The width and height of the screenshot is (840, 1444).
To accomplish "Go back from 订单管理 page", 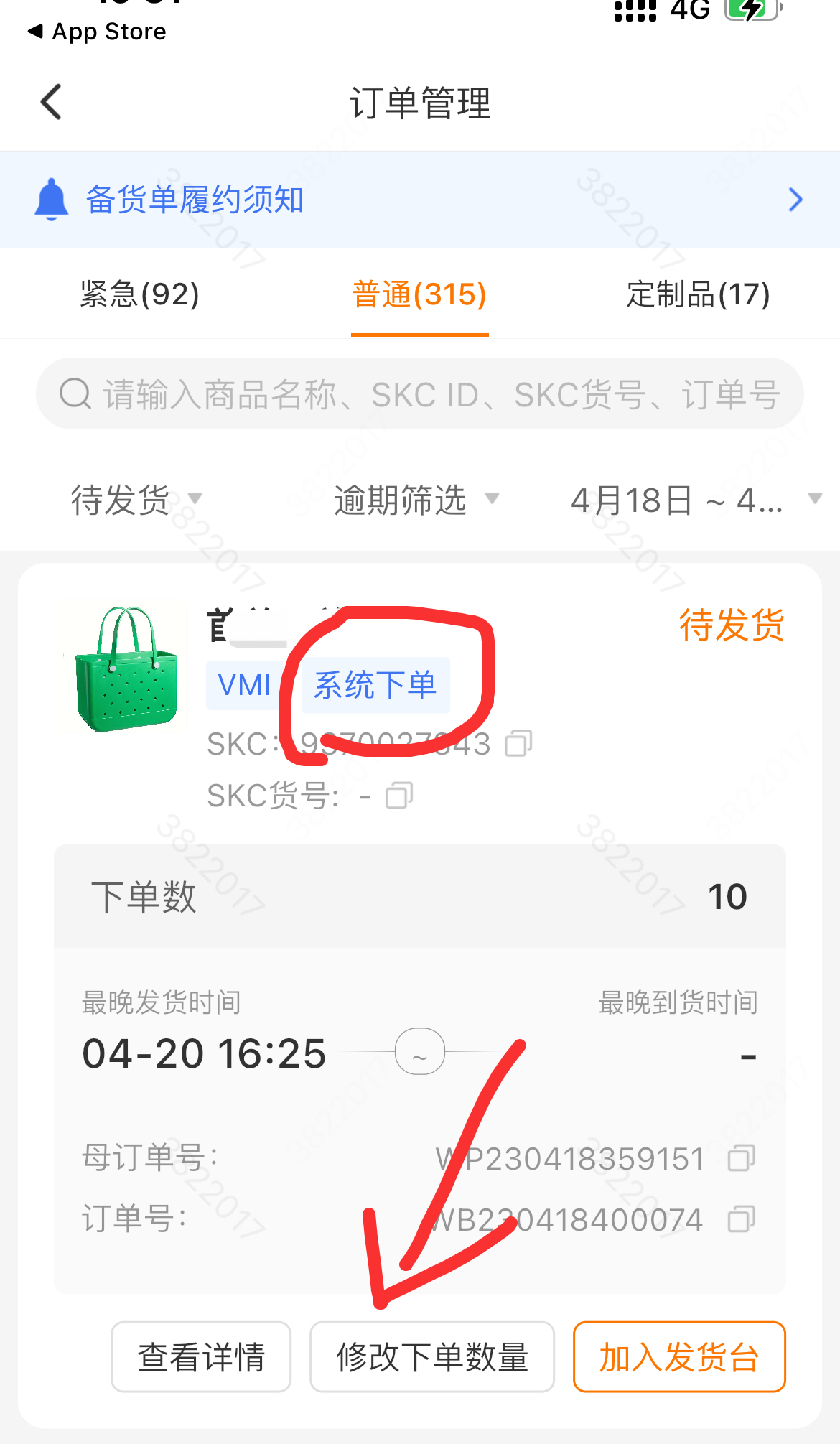I will tap(51, 102).
